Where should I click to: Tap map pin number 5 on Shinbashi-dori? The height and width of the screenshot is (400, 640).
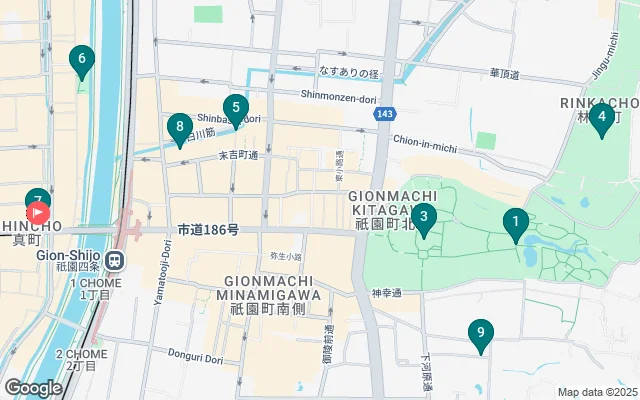coord(235,107)
